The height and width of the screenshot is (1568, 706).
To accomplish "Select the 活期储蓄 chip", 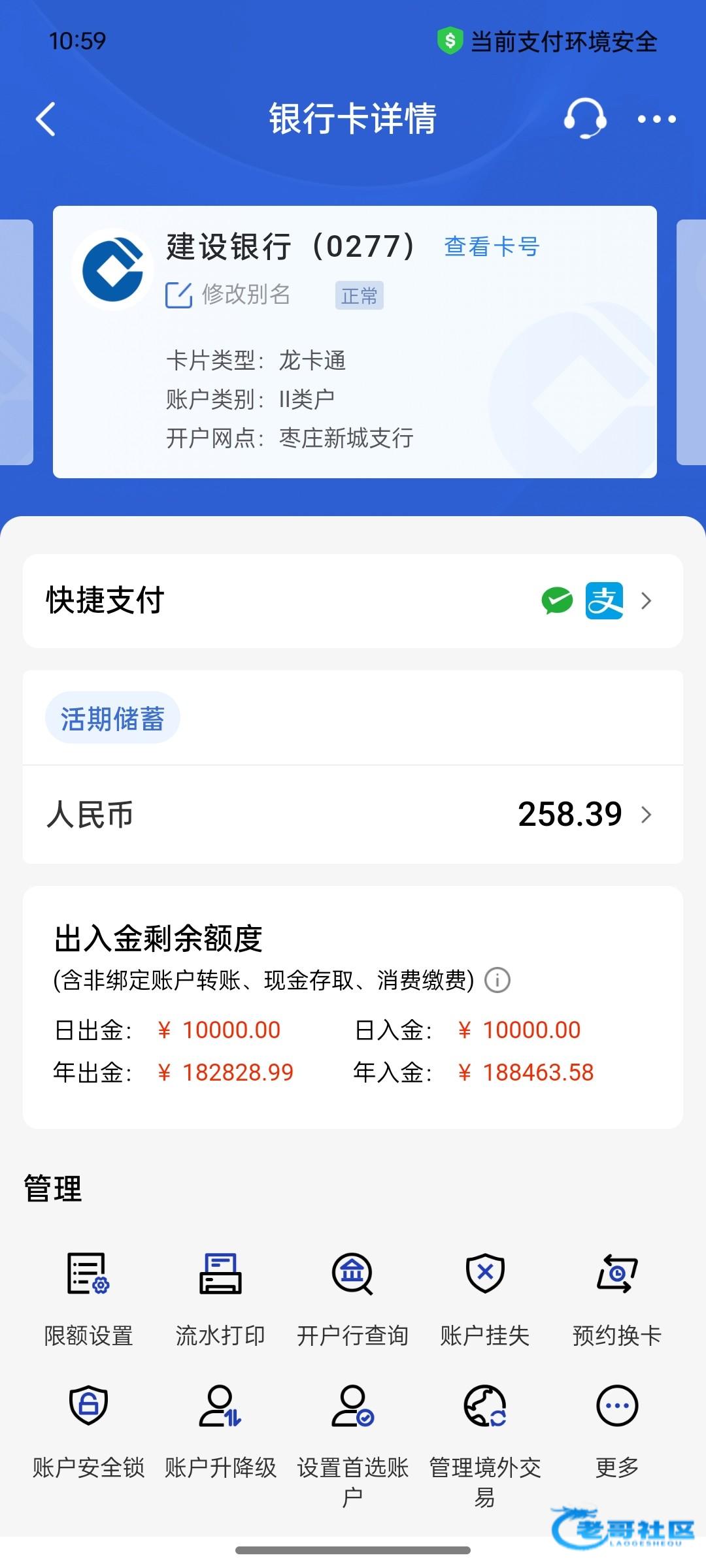I will [112, 718].
